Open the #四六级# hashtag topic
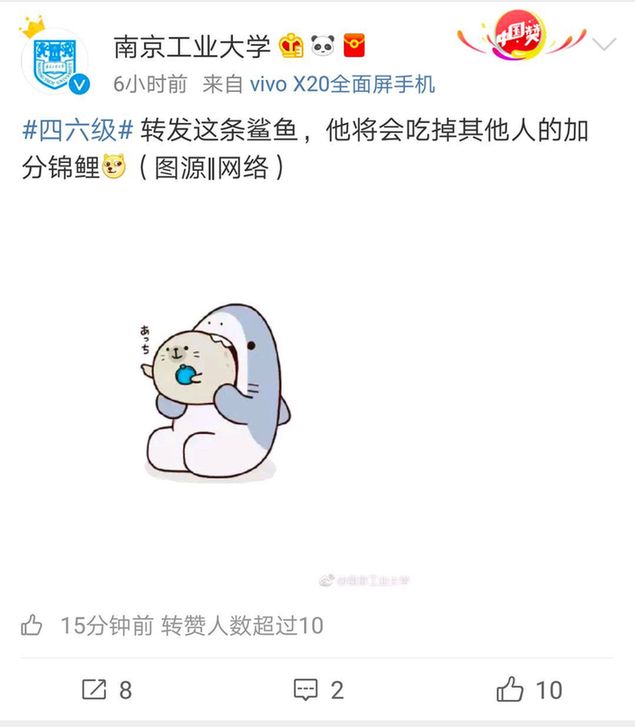Viewport: 635px width, 727px height. pyautogui.click(x=78, y=130)
